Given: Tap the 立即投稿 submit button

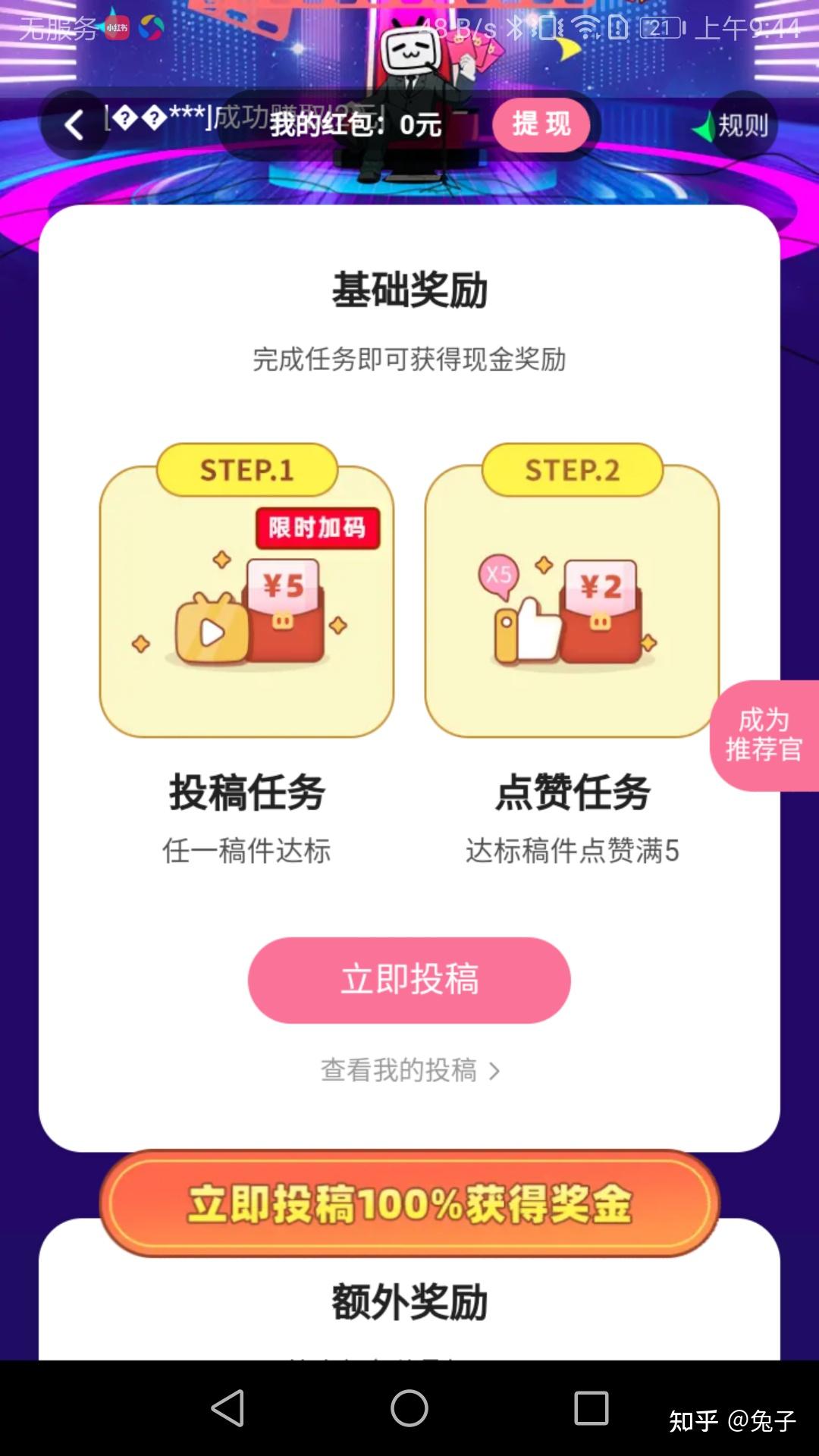Looking at the screenshot, I should pyautogui.click(x=409, y=980).
